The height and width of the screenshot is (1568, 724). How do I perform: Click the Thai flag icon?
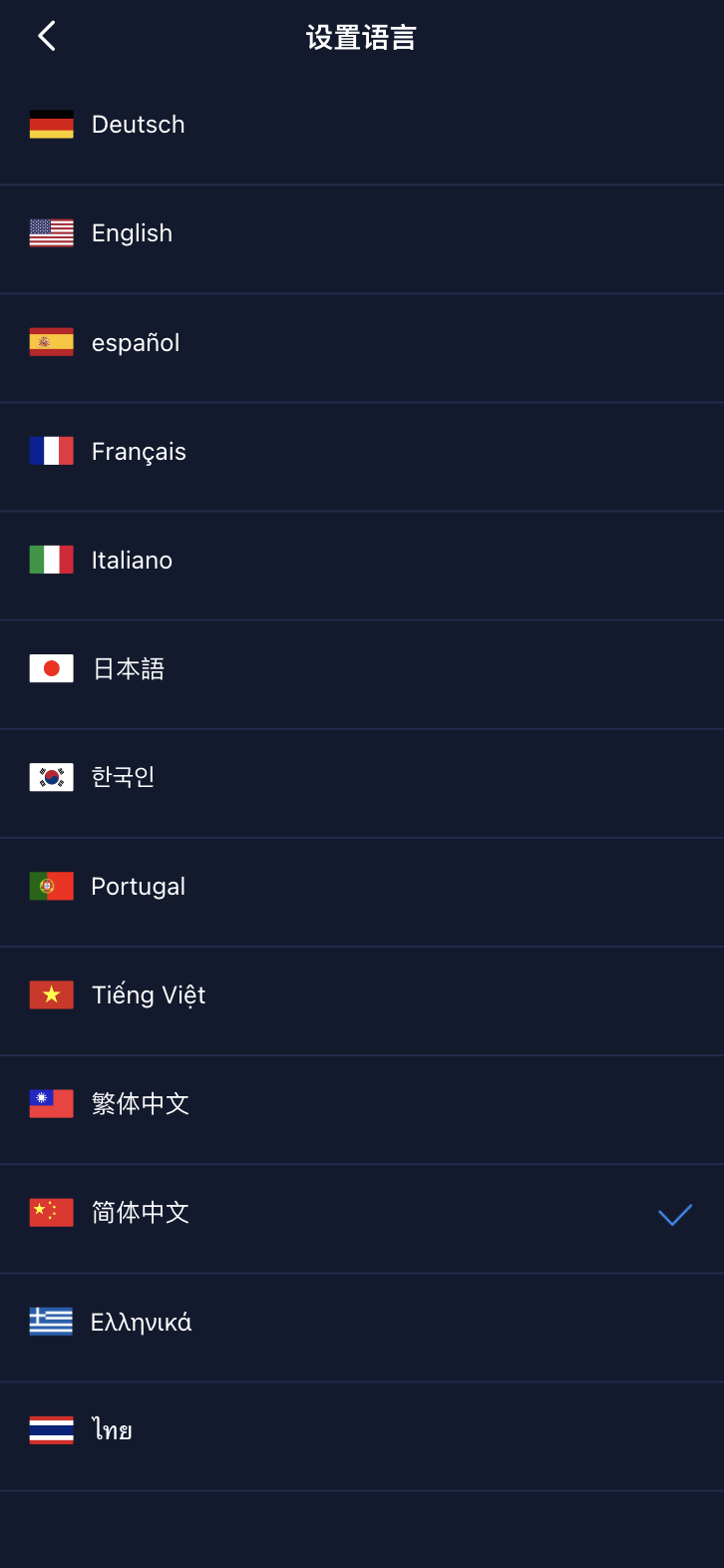(x=51, y=1429)
